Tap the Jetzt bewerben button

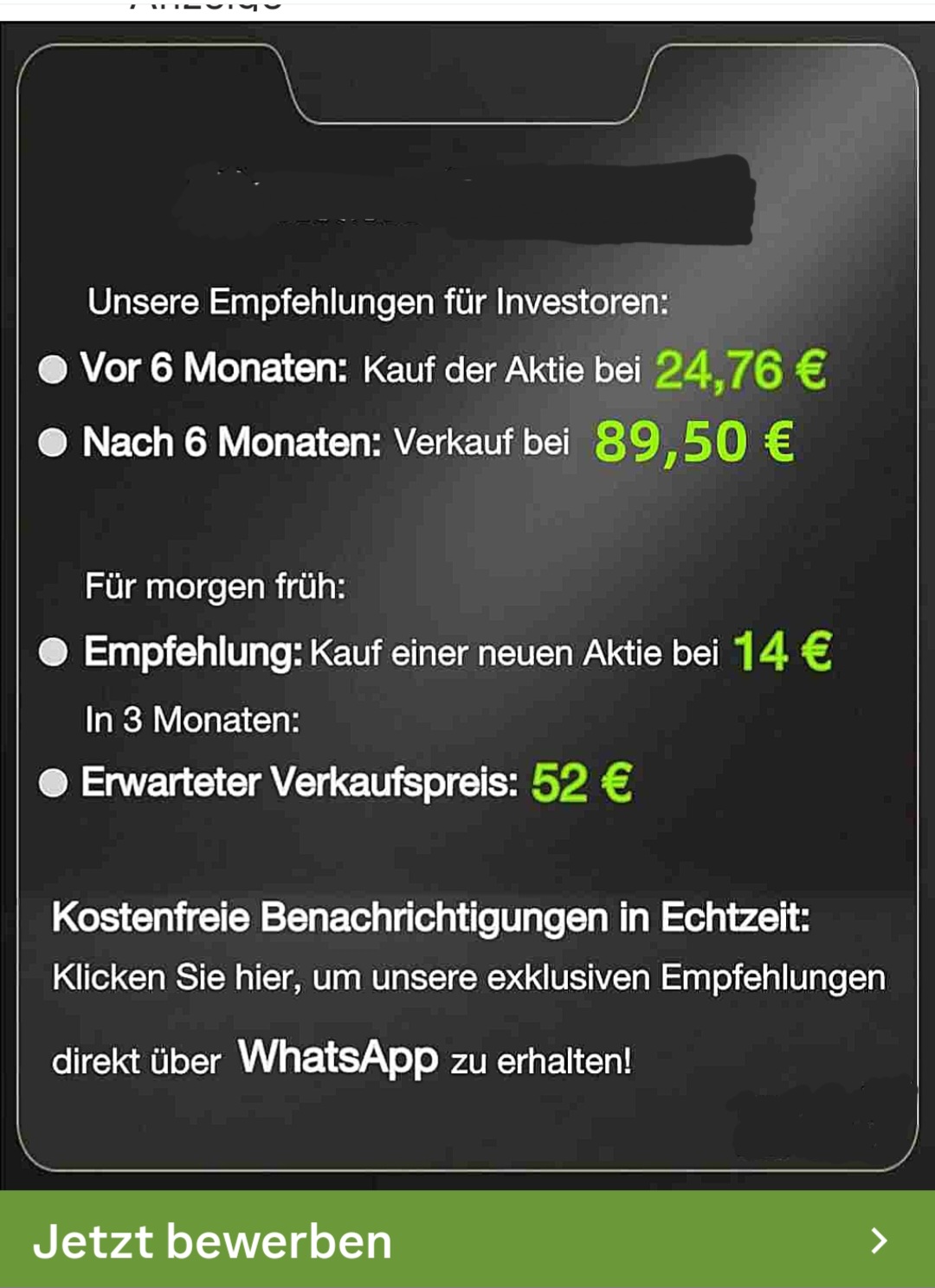pos(467,1239)
